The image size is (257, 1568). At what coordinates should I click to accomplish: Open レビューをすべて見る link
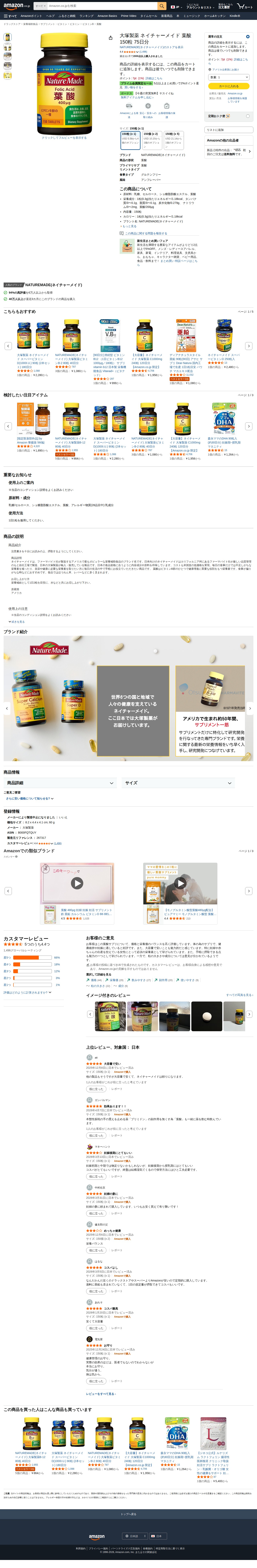(100, 1393)
